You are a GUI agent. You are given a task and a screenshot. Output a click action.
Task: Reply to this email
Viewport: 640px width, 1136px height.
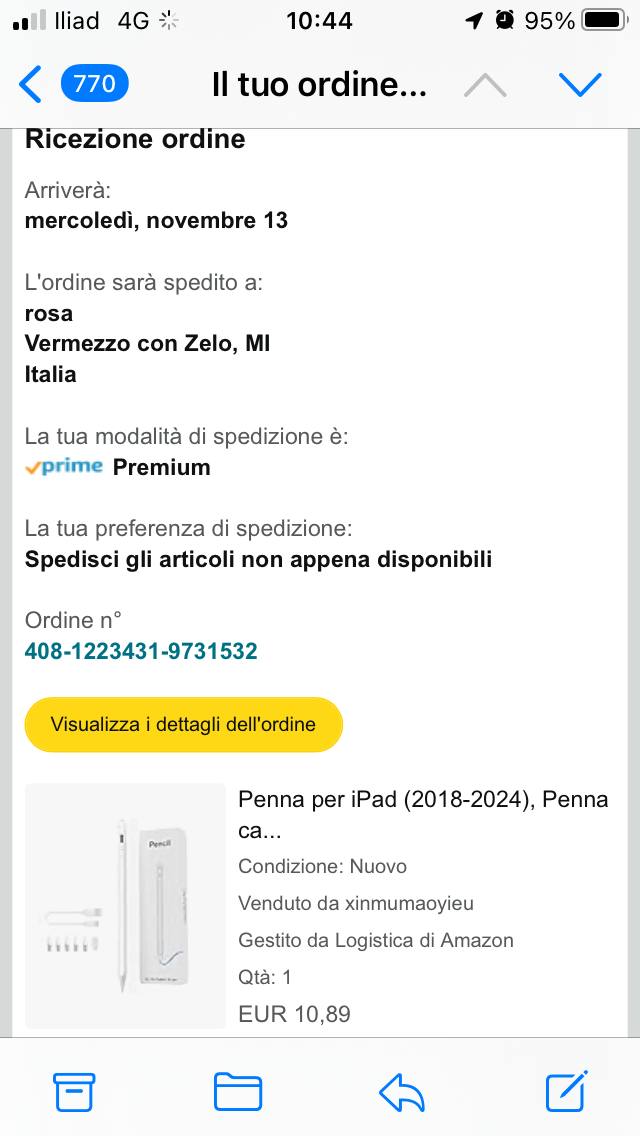coord(402,1092)
